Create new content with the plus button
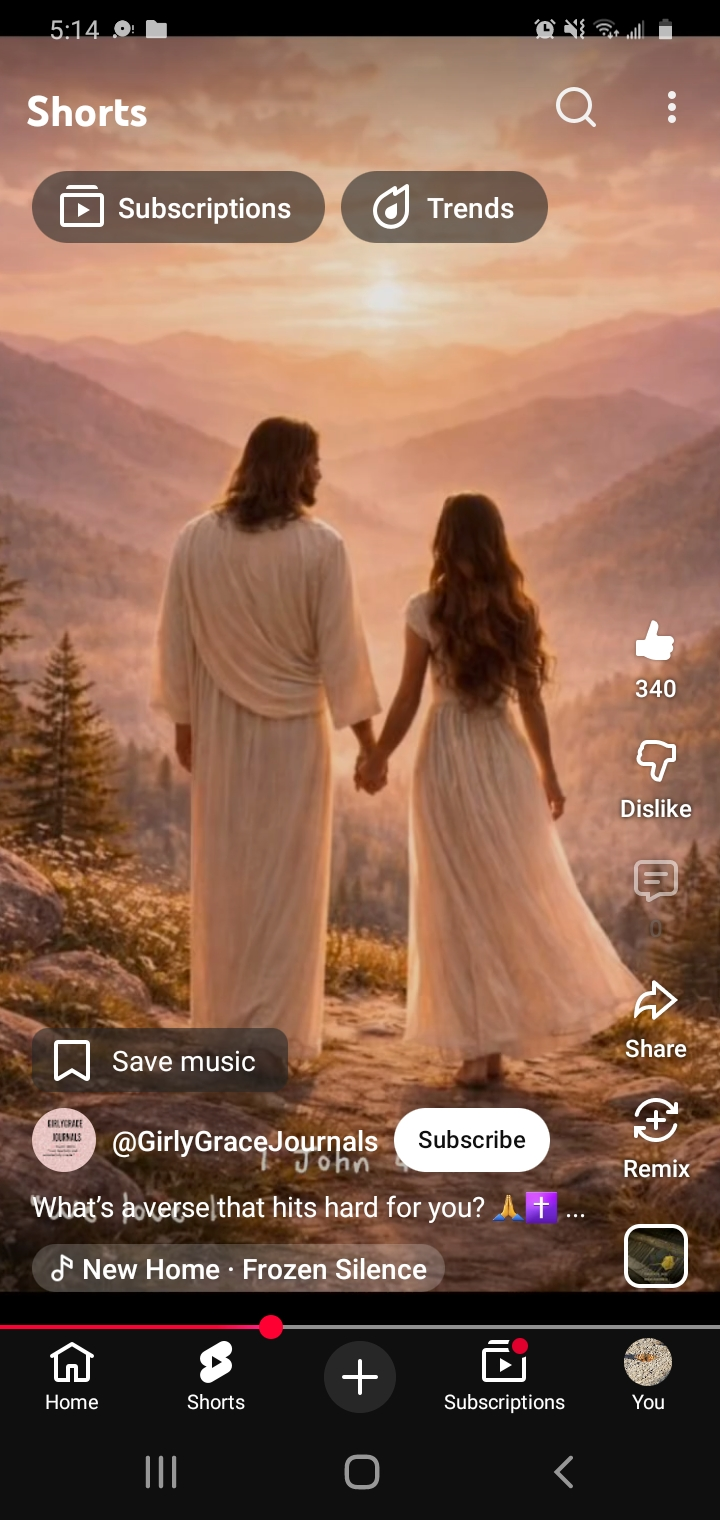The image size is (720, 1520). (360, 1377)
